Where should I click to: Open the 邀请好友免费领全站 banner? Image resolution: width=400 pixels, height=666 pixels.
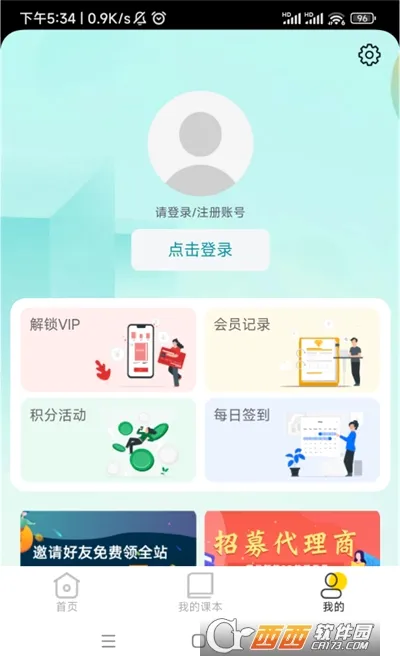click(108, 539)
